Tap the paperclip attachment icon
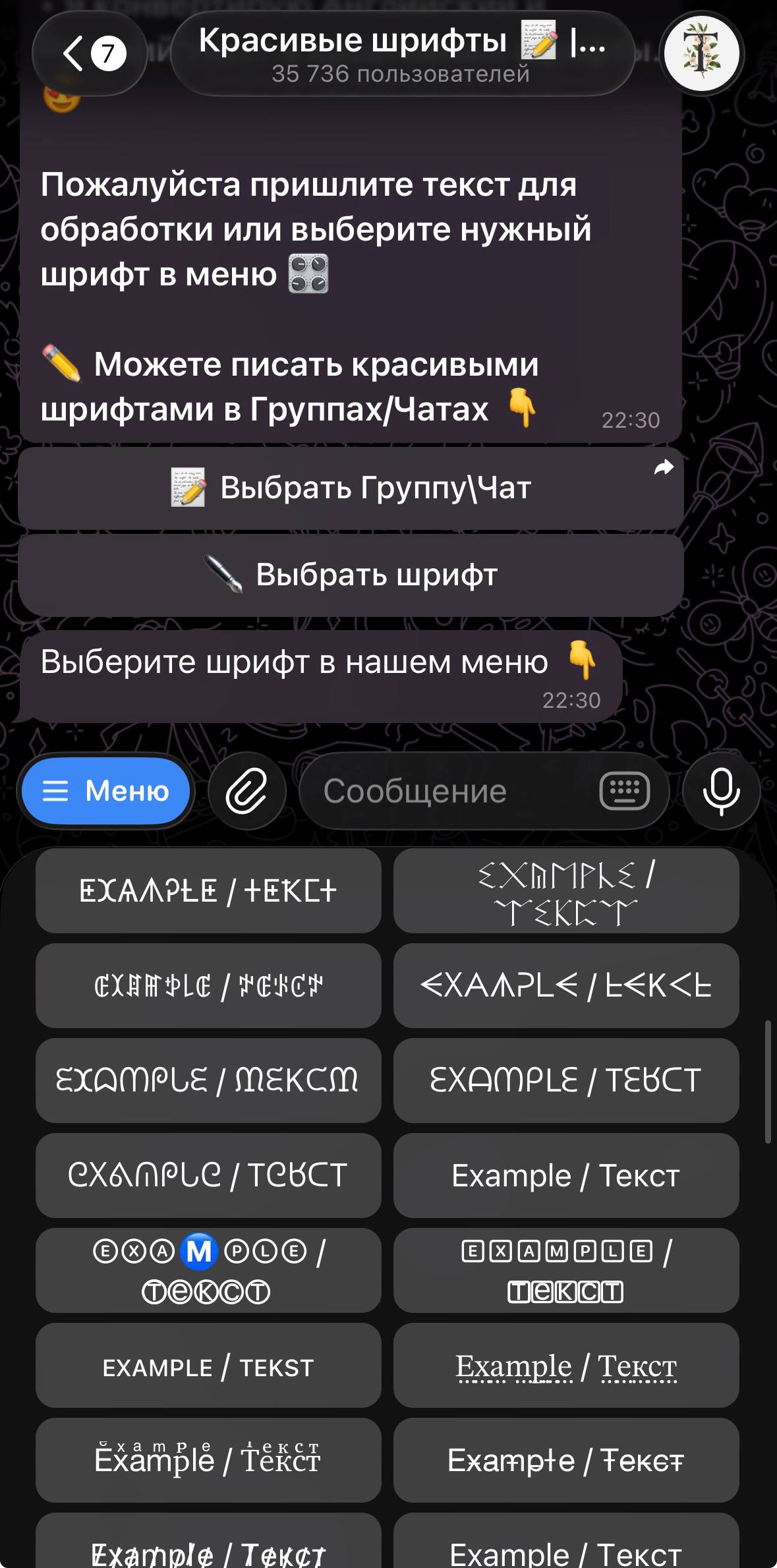777x1568 pixels. tap(247, 791)
